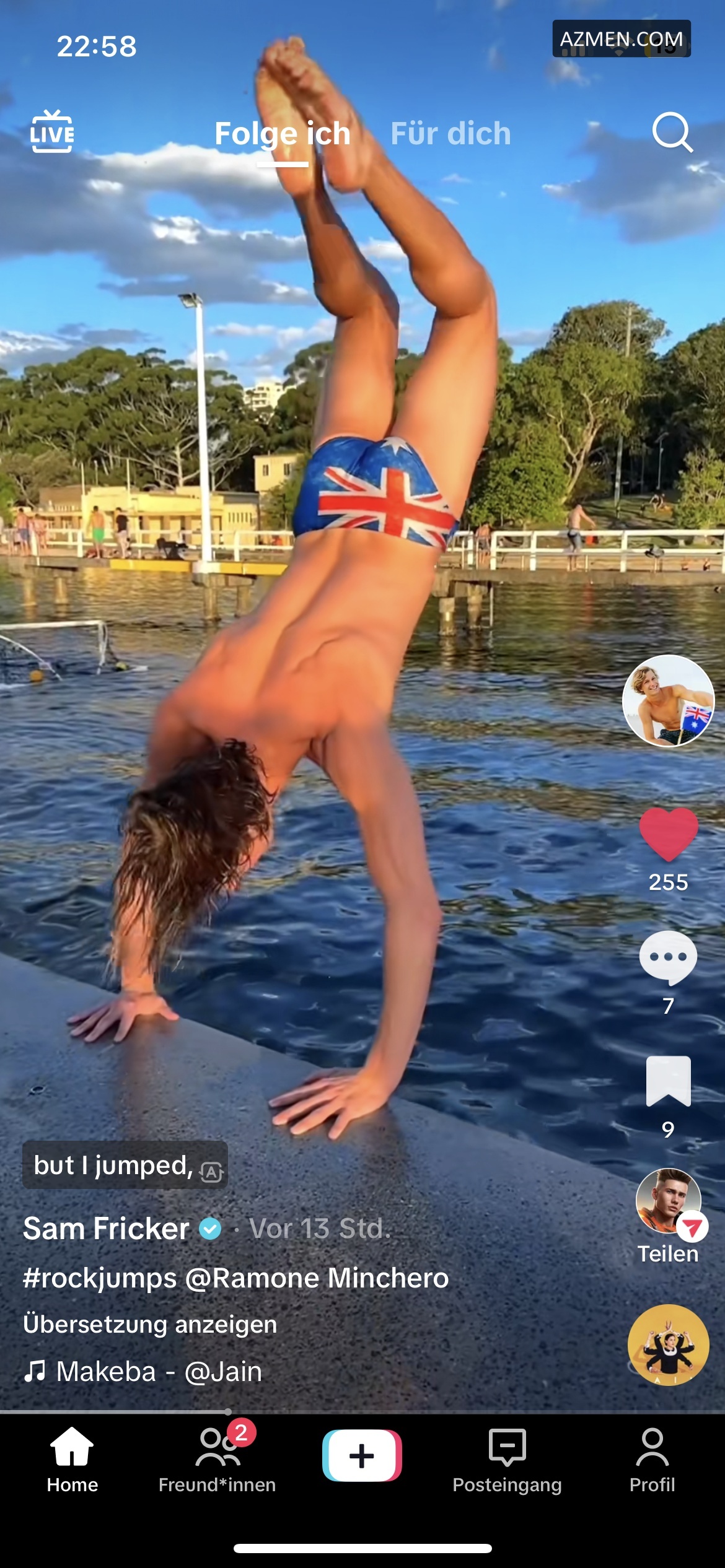Save the video with the bookmark icon
The image size is (725, 1568).
(668, 1081)
